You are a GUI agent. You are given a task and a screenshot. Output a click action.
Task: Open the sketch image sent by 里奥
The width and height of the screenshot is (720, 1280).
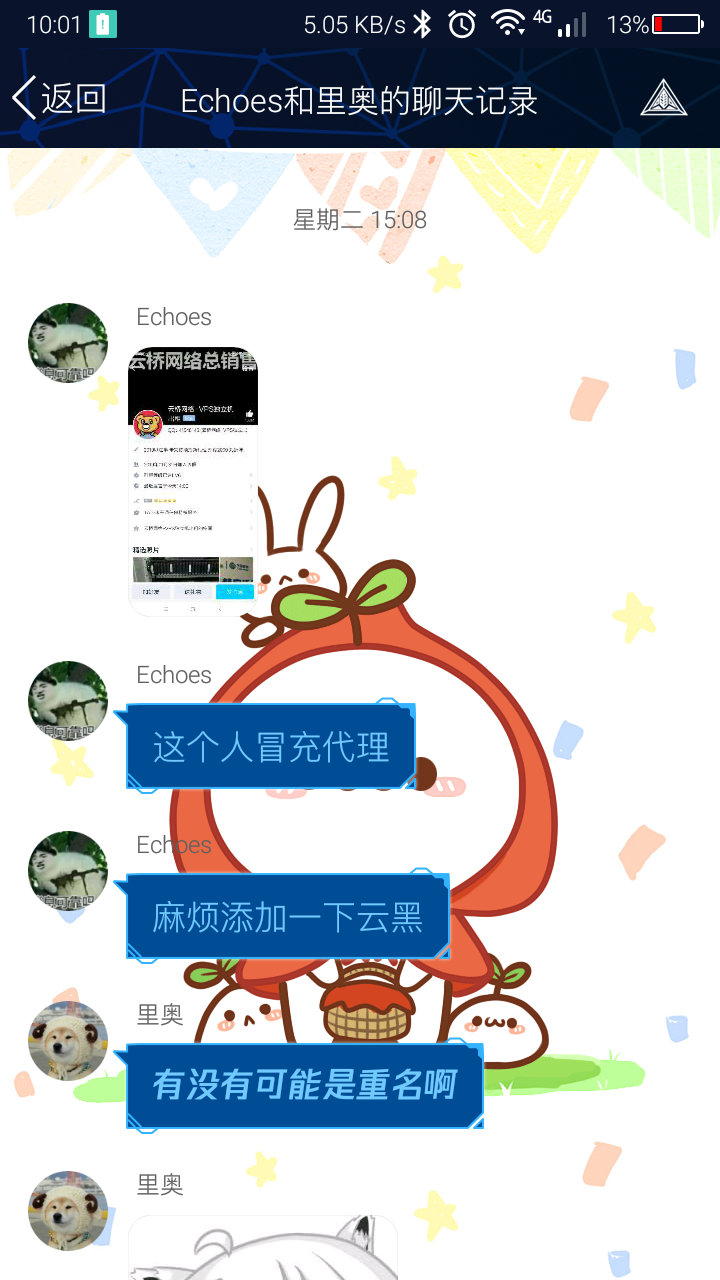(263, 1248)
